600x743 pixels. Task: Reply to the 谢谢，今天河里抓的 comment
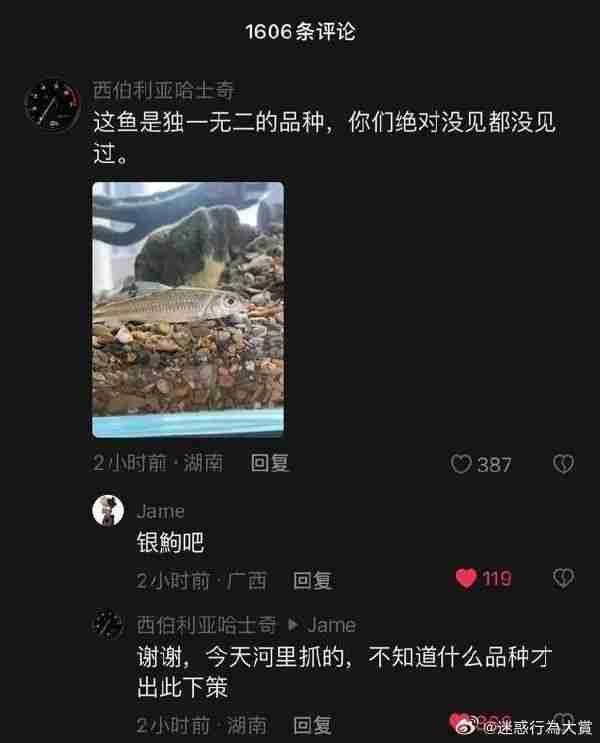point(312,724)
